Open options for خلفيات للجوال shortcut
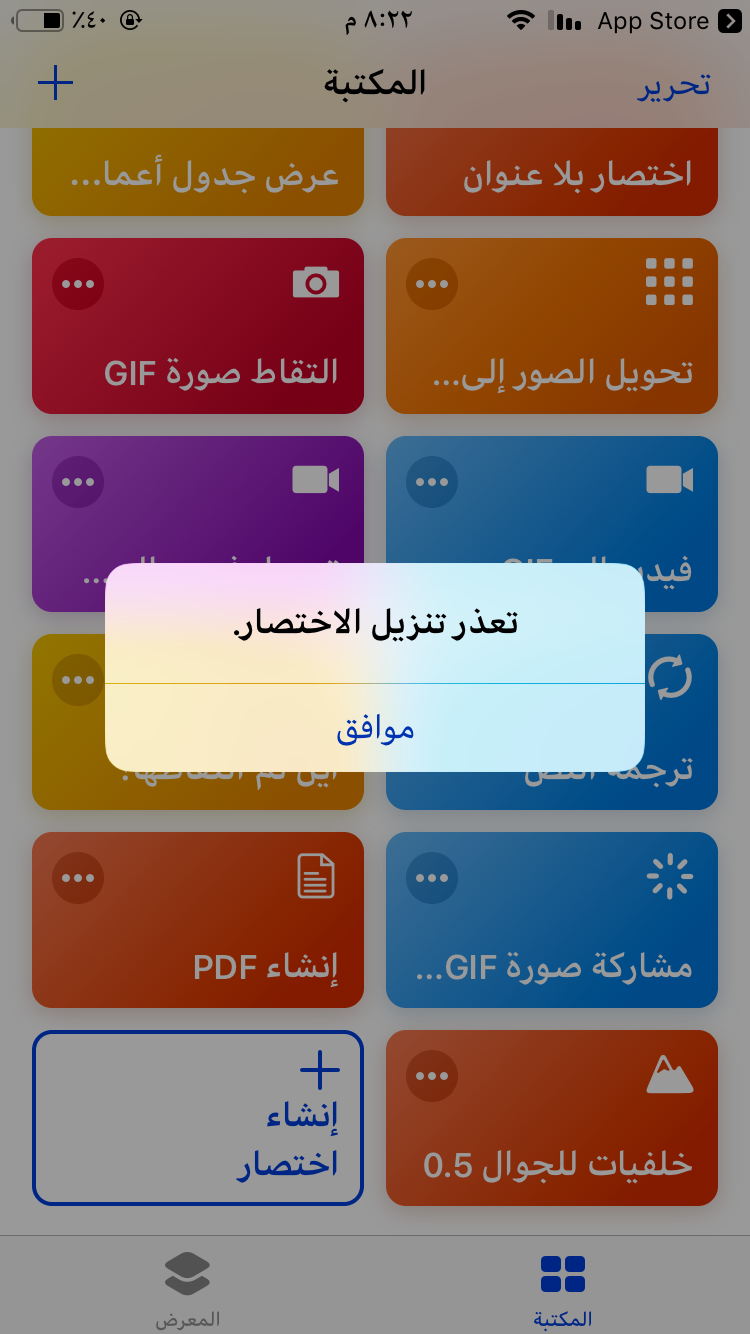 tap(432, 1076)
